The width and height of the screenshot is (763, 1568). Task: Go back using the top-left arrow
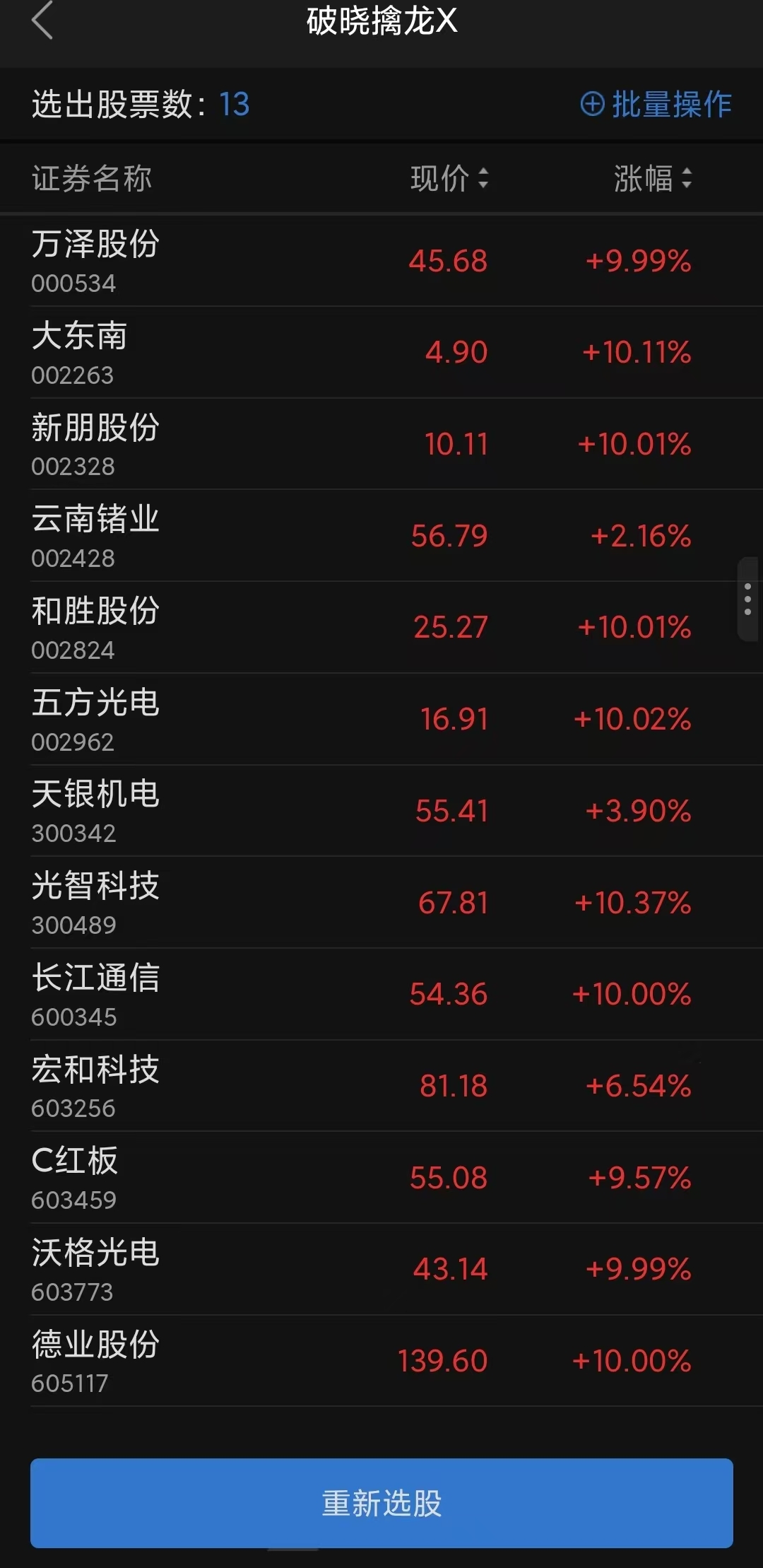pyautogui.click(x=42, y=21)
